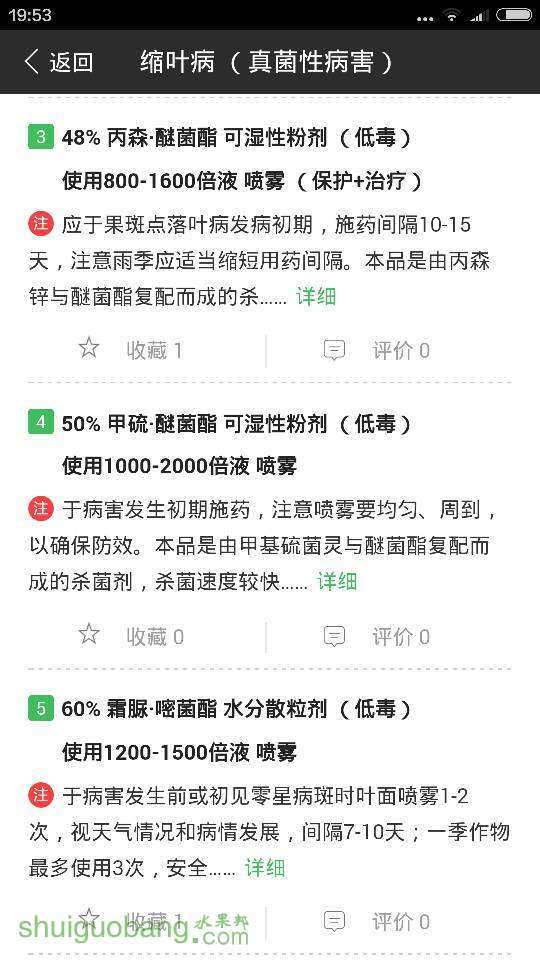Open the 60% 霜脲·嘧菌酯 水分散粒剂 item
The image size is (540, 960).
click(236, 710)
